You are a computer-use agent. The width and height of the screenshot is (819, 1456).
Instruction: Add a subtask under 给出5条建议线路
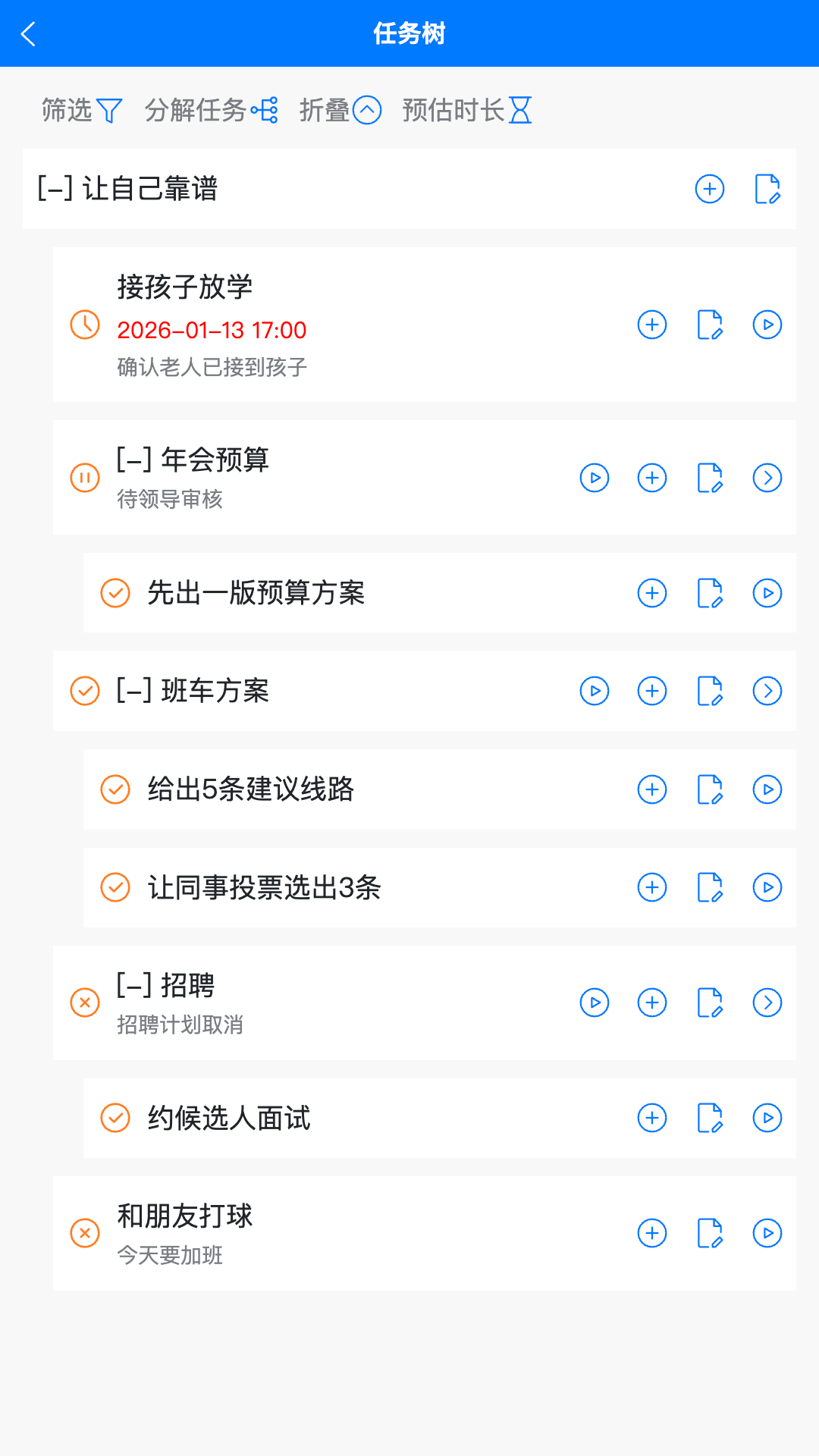click(651, 789)
